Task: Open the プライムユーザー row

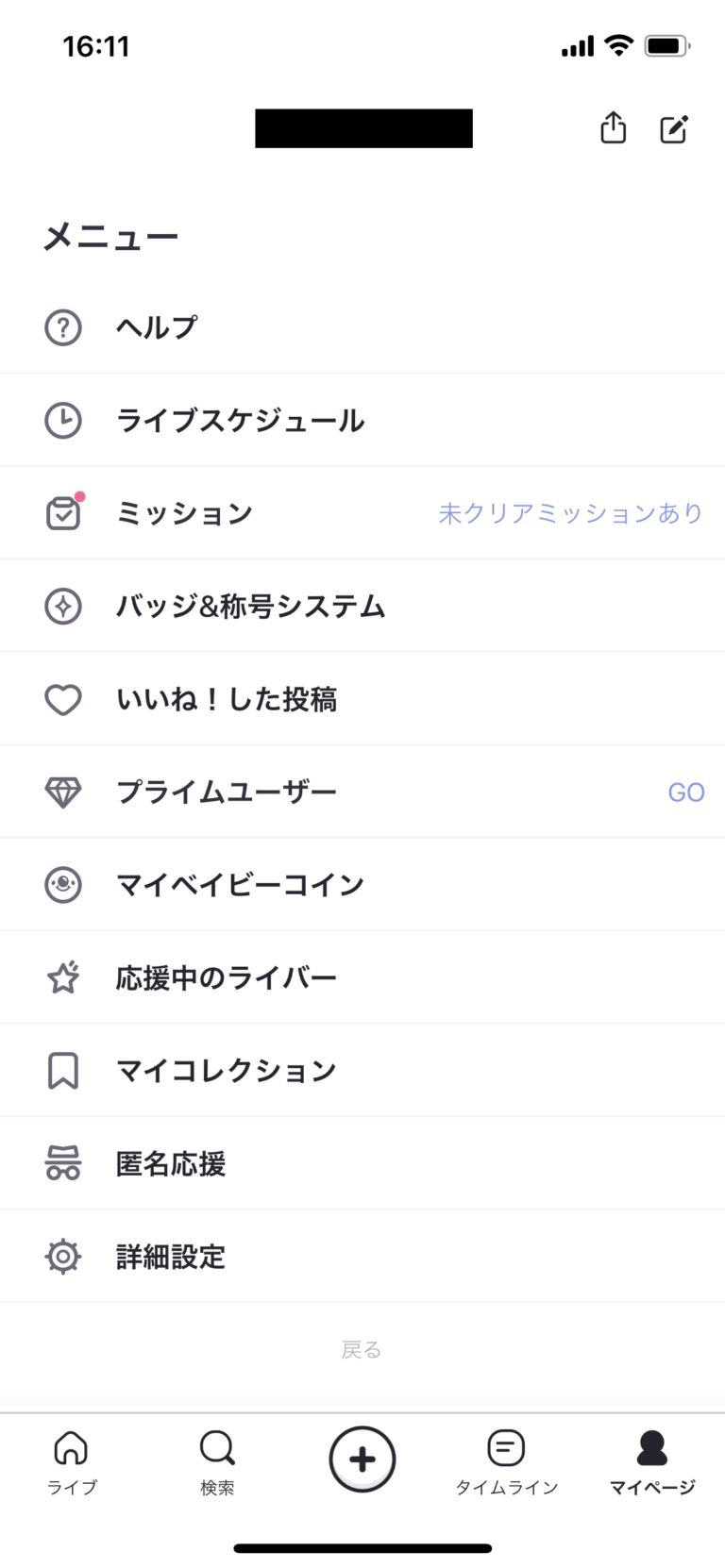Action: [362, 792]
